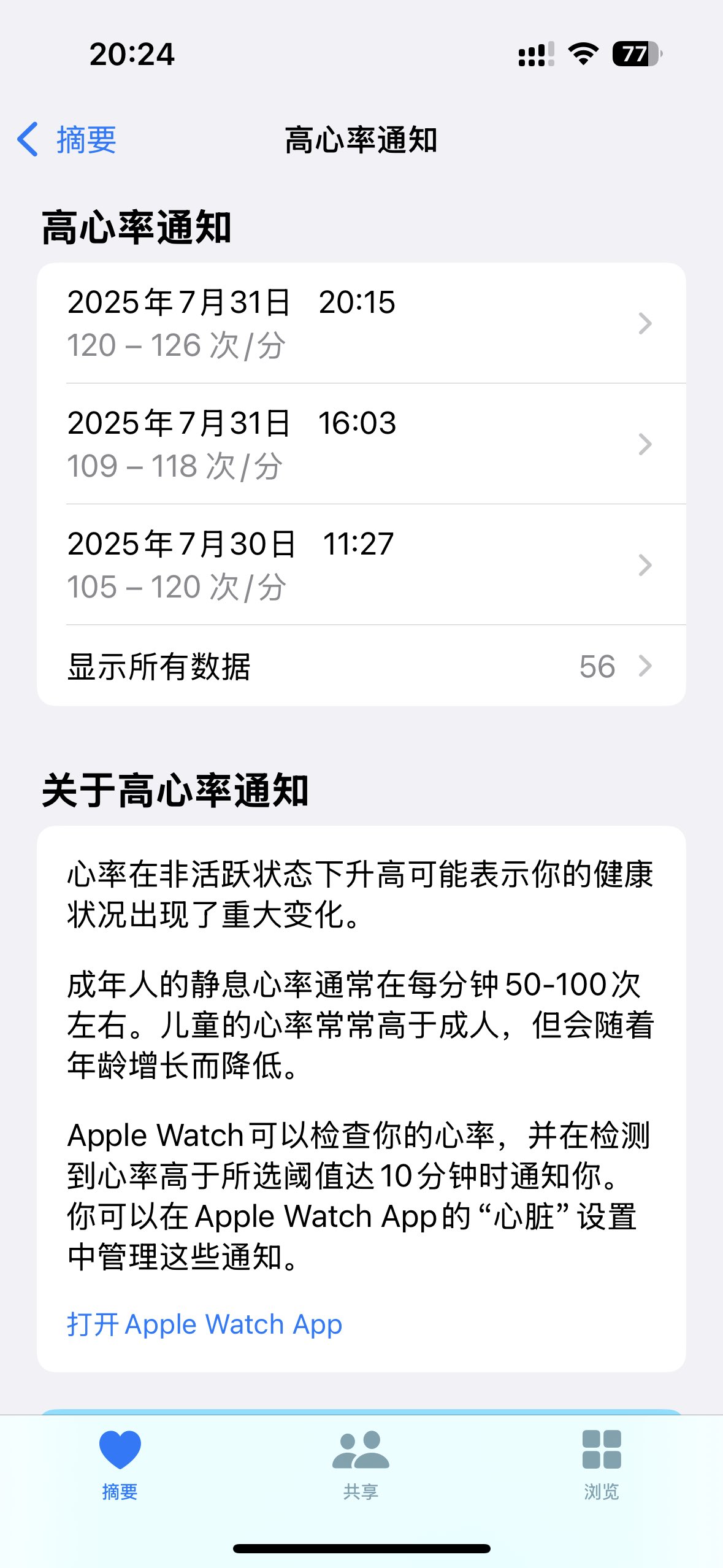Open the 打开 Apple Watch App link
The width and height of the screenshot is (723, 1568).
(x=204, y=1324)
